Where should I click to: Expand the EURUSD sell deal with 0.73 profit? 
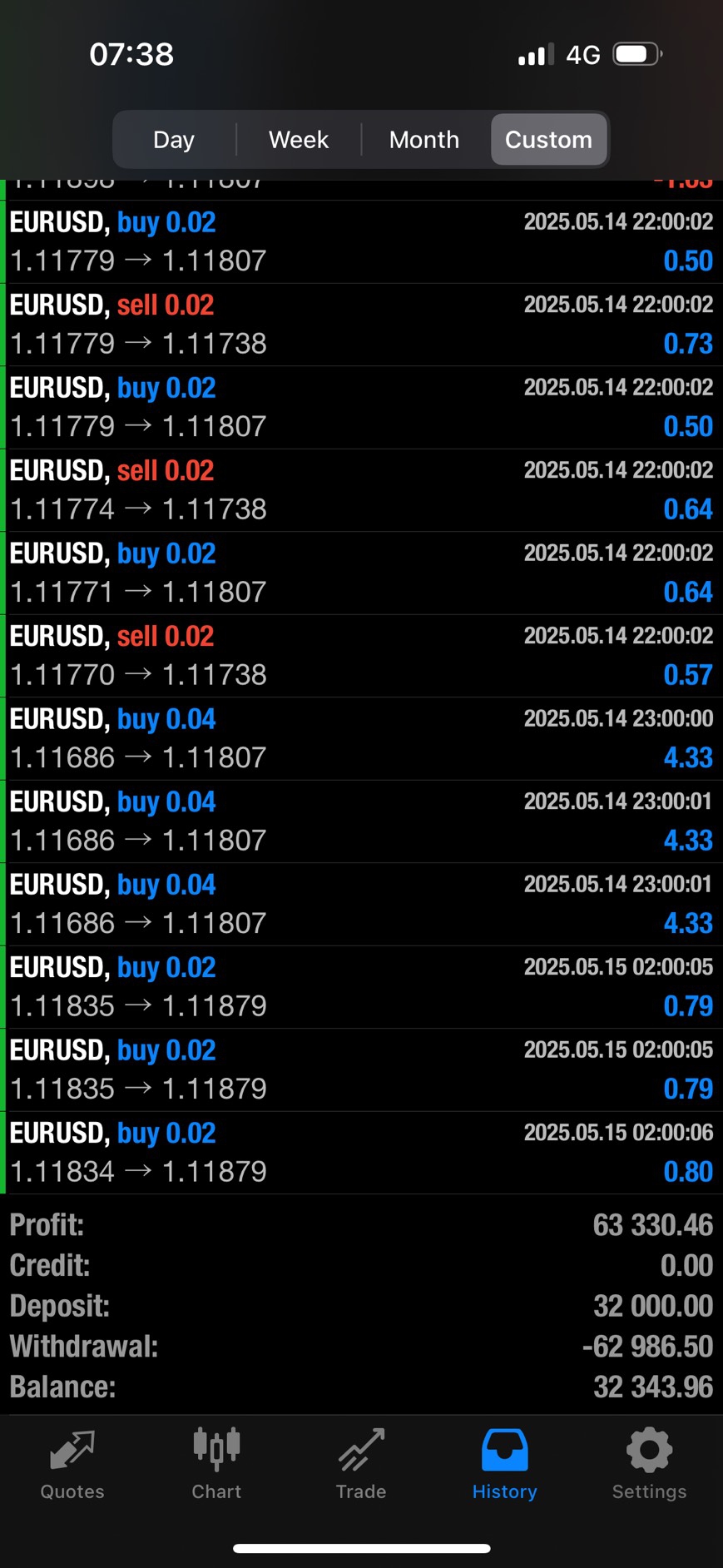point(361,325)
